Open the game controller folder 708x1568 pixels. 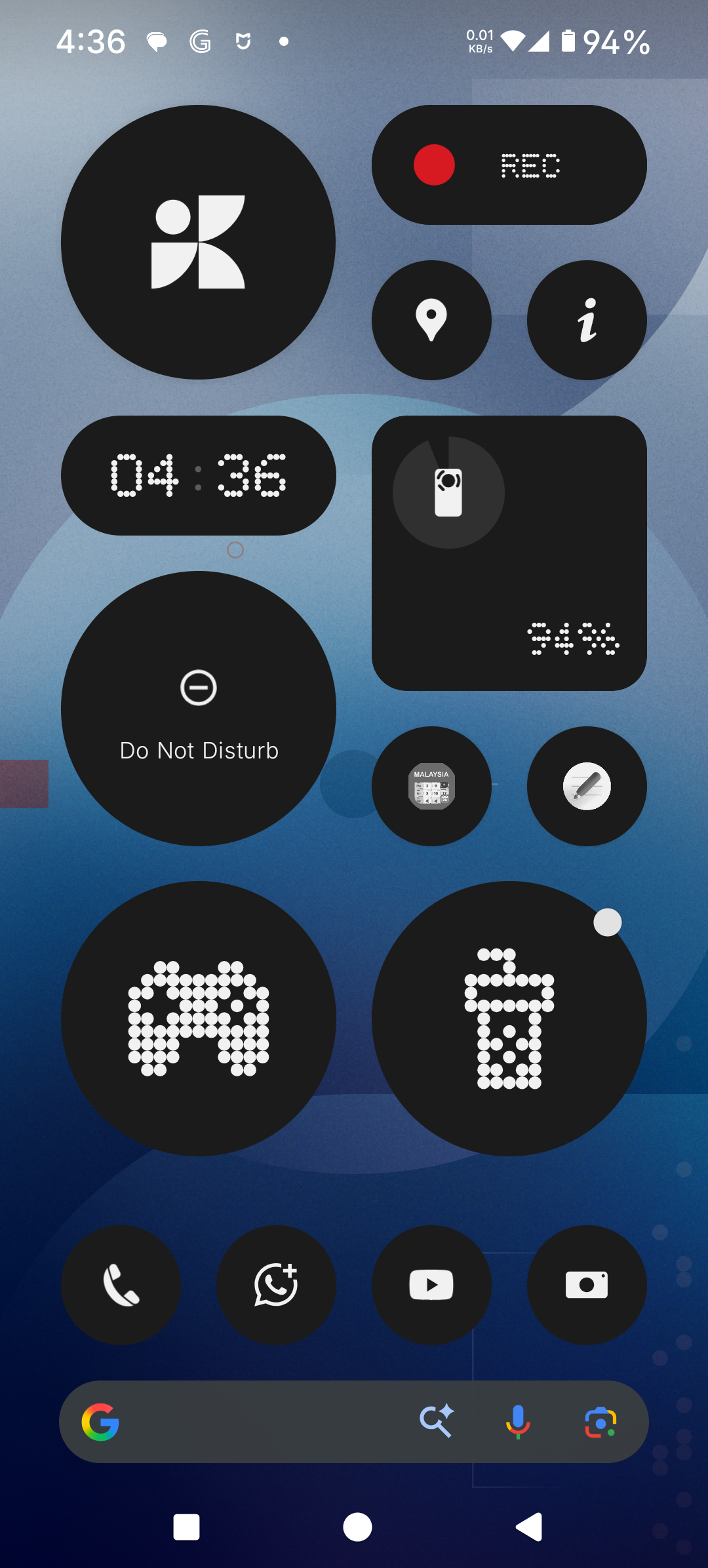(198, 1018)
